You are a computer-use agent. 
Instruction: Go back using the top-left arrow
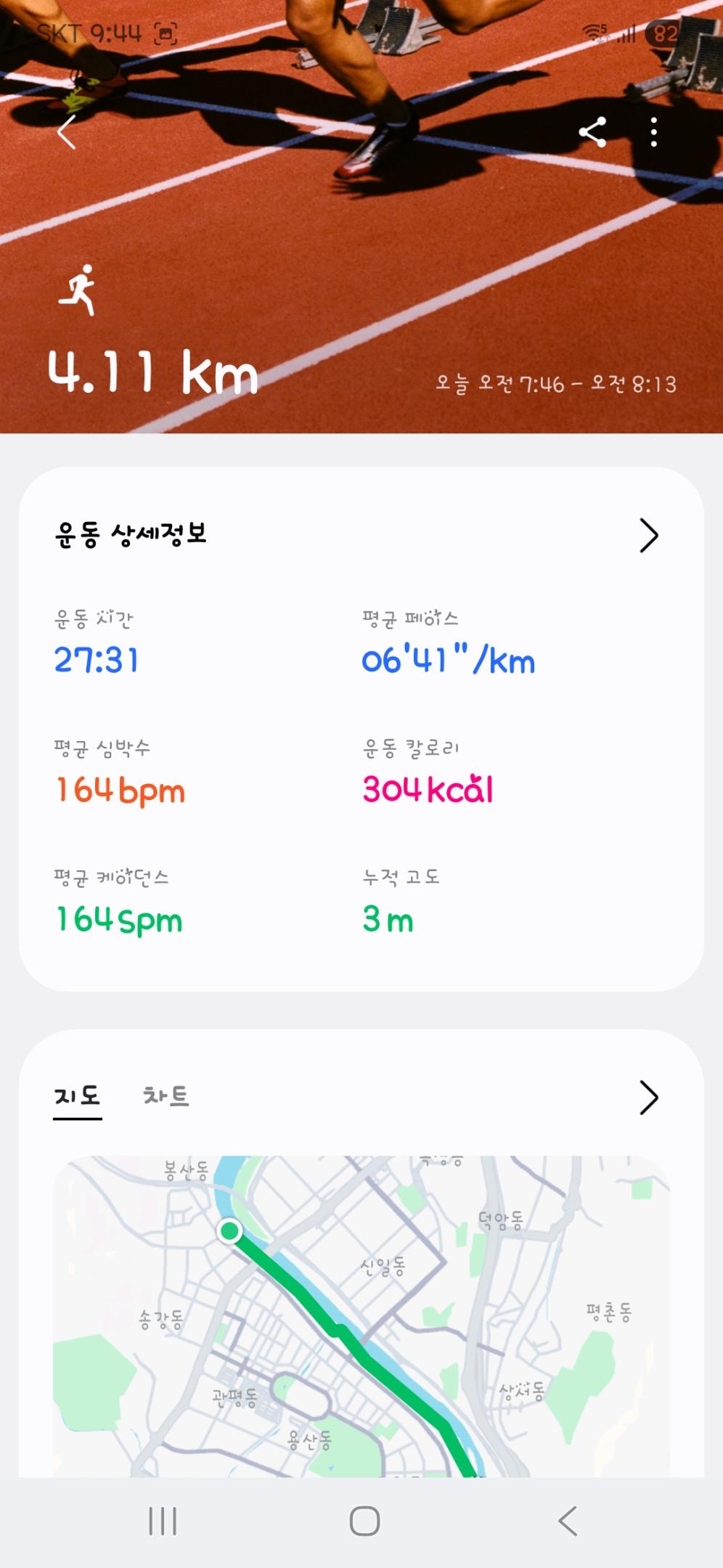[x=67, y=132]
